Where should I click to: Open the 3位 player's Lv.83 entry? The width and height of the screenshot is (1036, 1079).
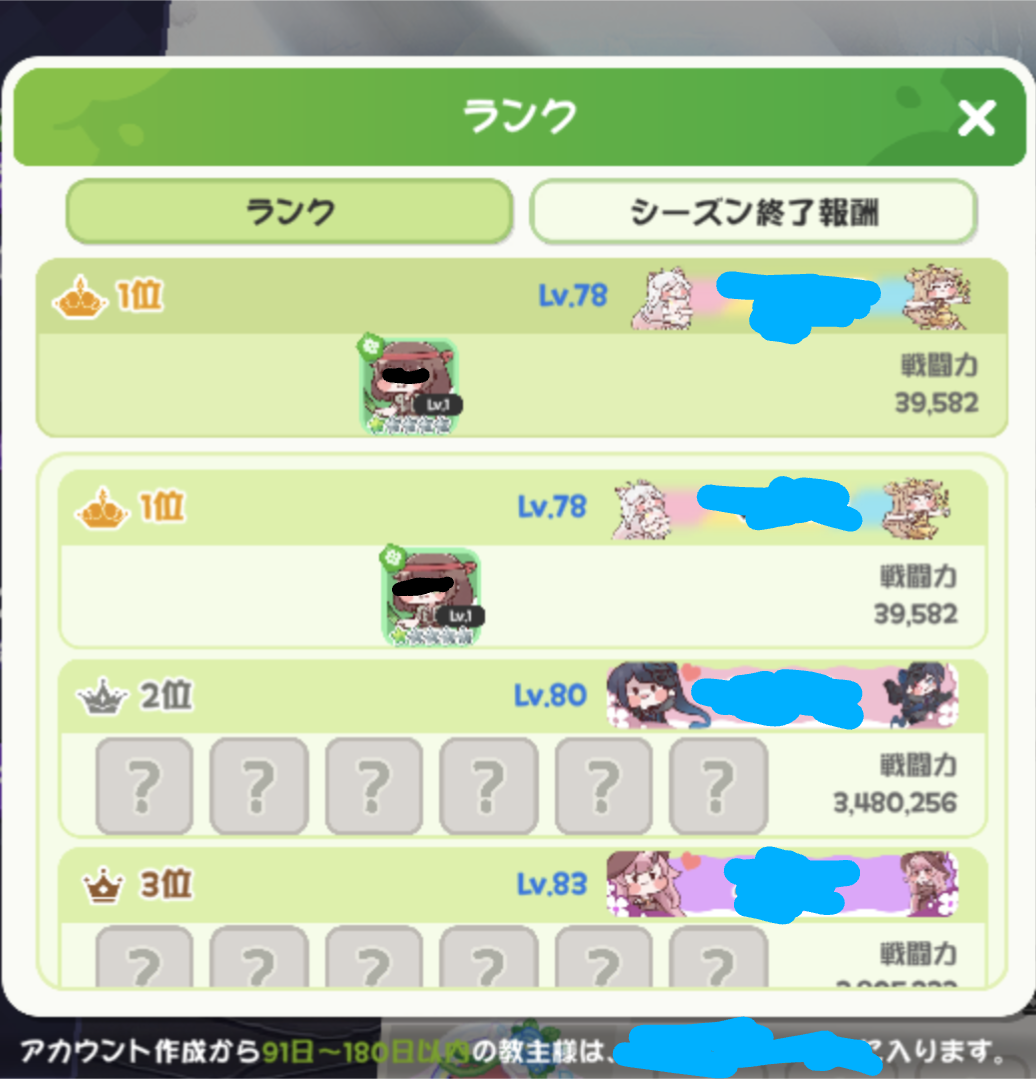click(523, 918)
